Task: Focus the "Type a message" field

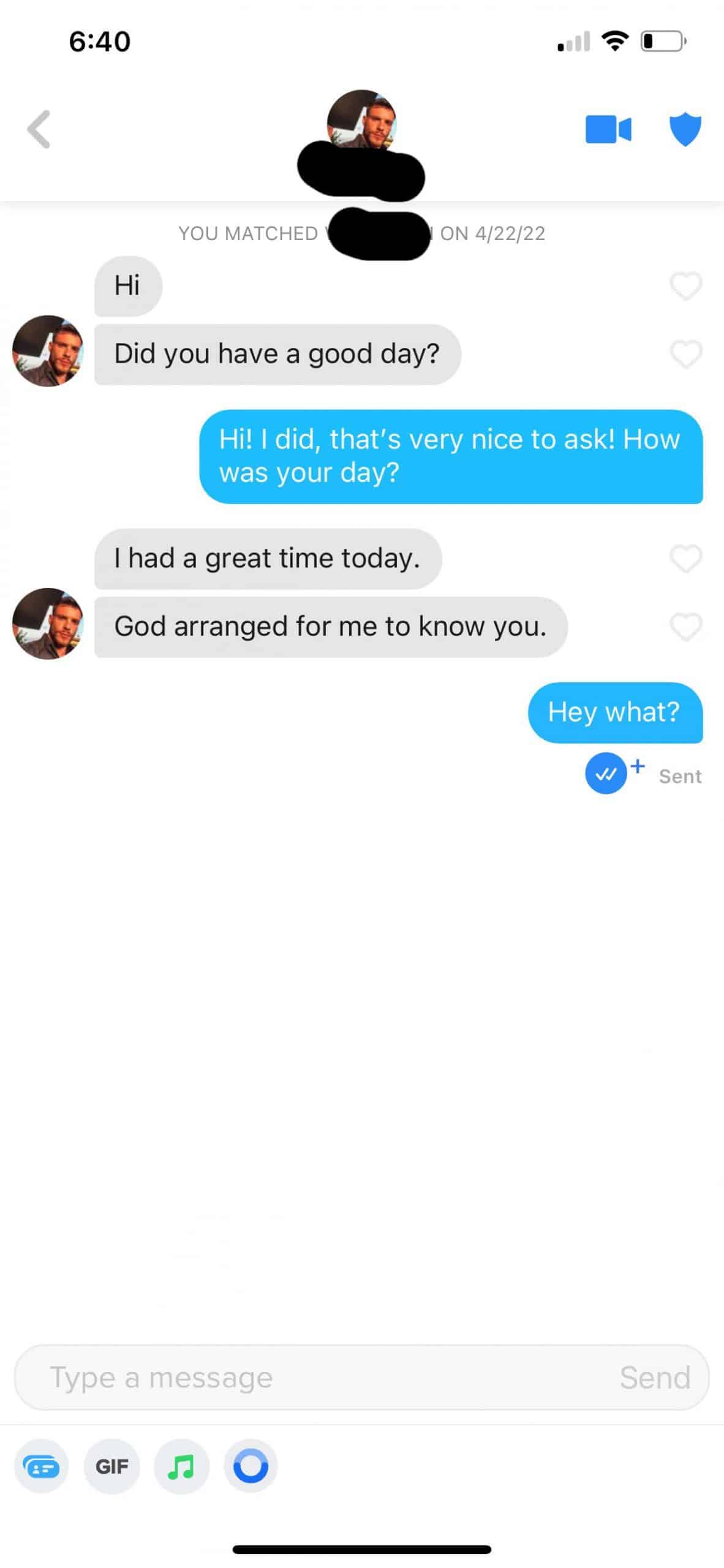Action: tap(306, 1378)
